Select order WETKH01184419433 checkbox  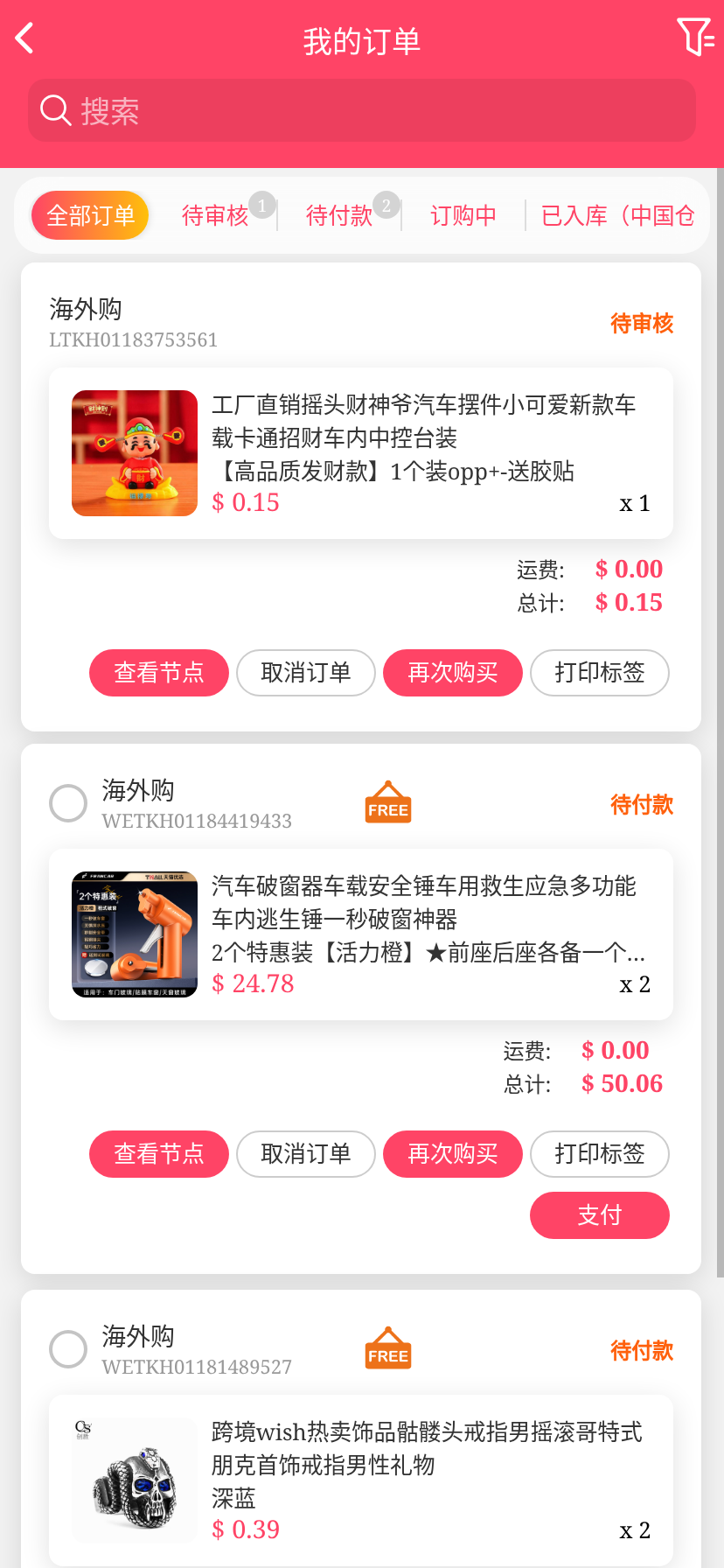68,803
